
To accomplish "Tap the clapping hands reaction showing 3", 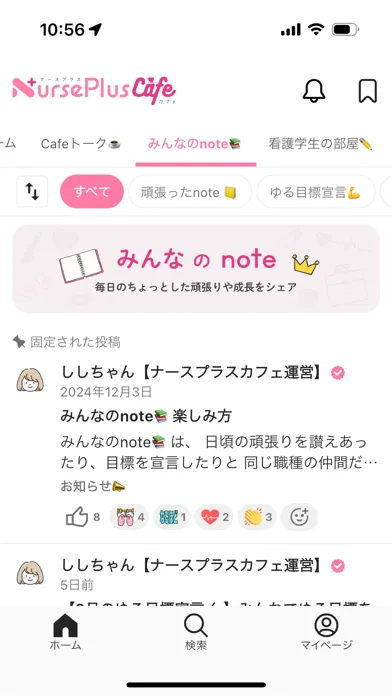I will click(x=257, y=517).
